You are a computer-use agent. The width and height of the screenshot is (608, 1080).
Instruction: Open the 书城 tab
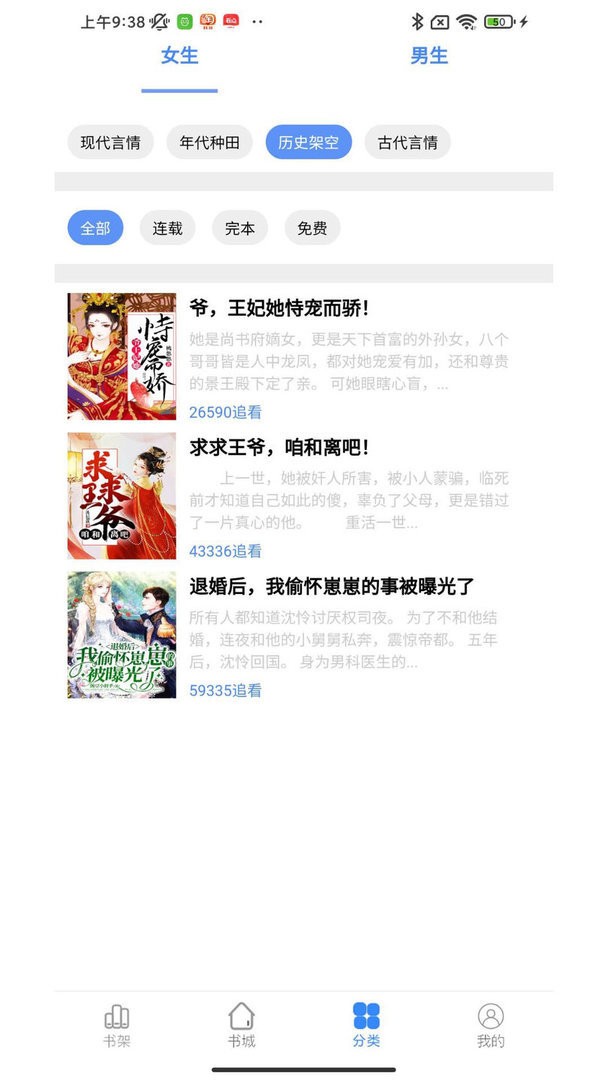tap(241, 1026)
